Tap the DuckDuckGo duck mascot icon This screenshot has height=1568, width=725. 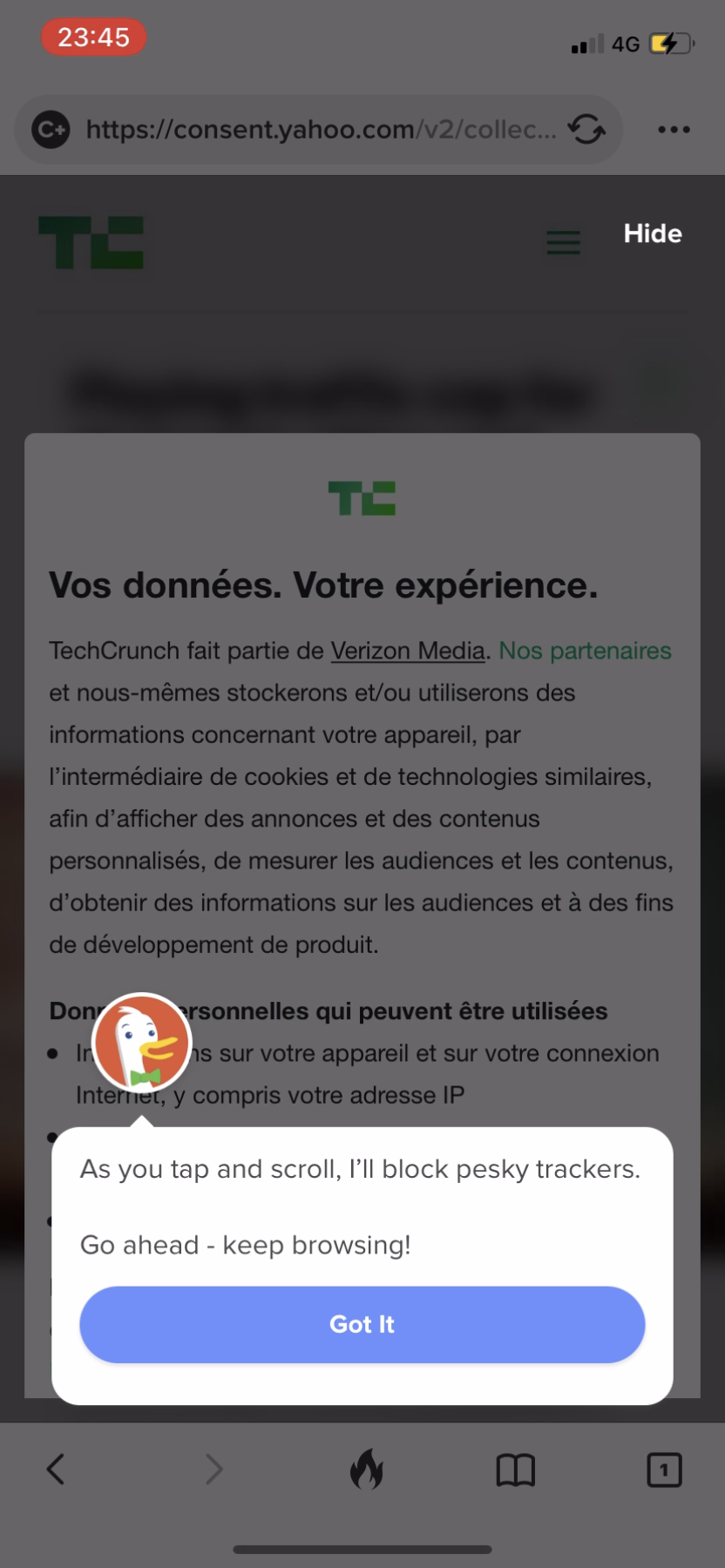pos(142,1042)
